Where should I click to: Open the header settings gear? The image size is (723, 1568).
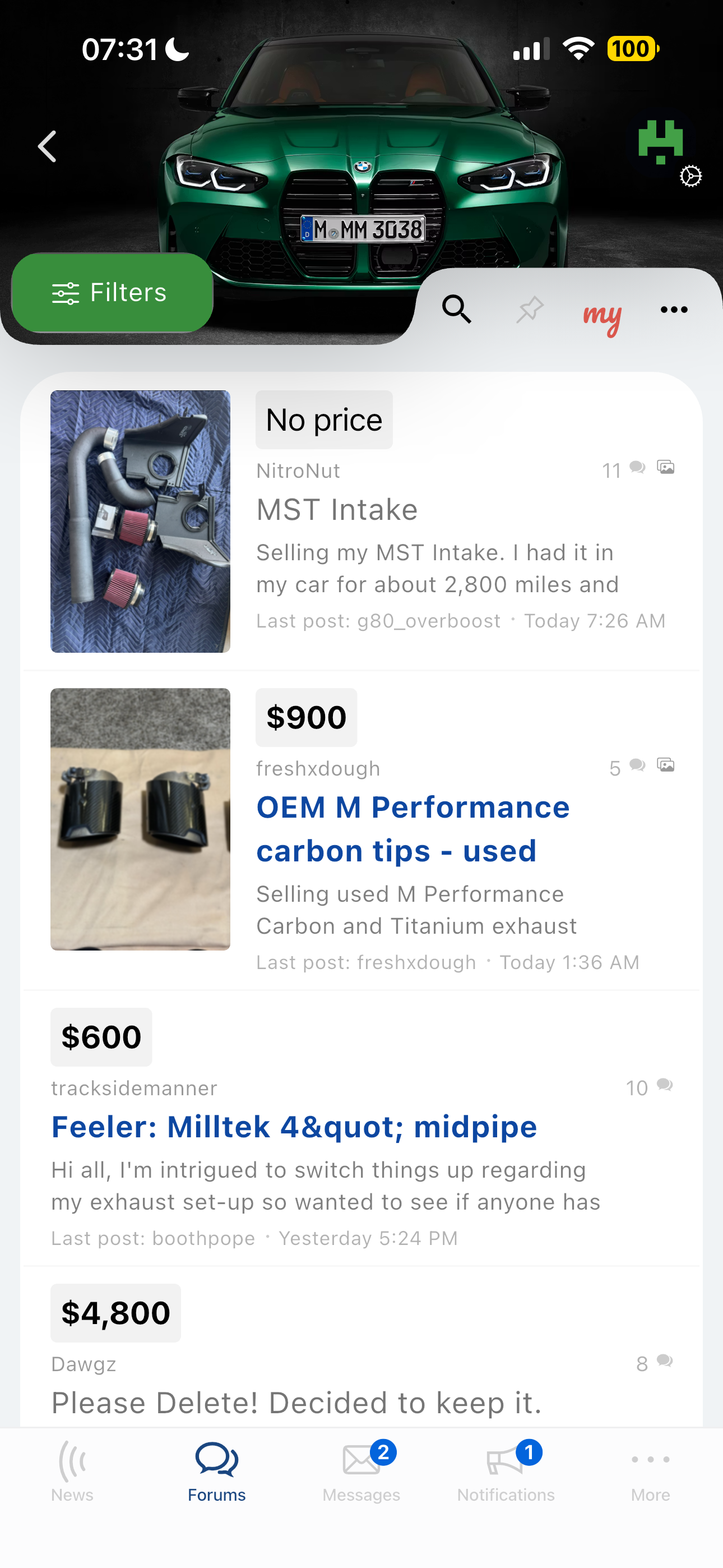point(690,177)
